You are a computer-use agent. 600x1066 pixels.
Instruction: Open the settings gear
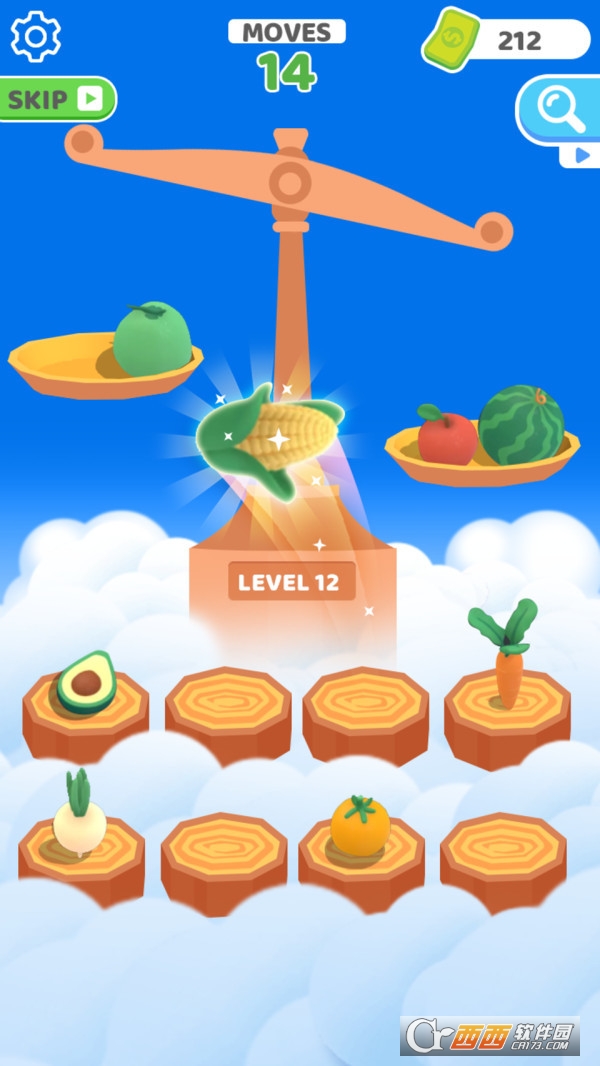36,37
